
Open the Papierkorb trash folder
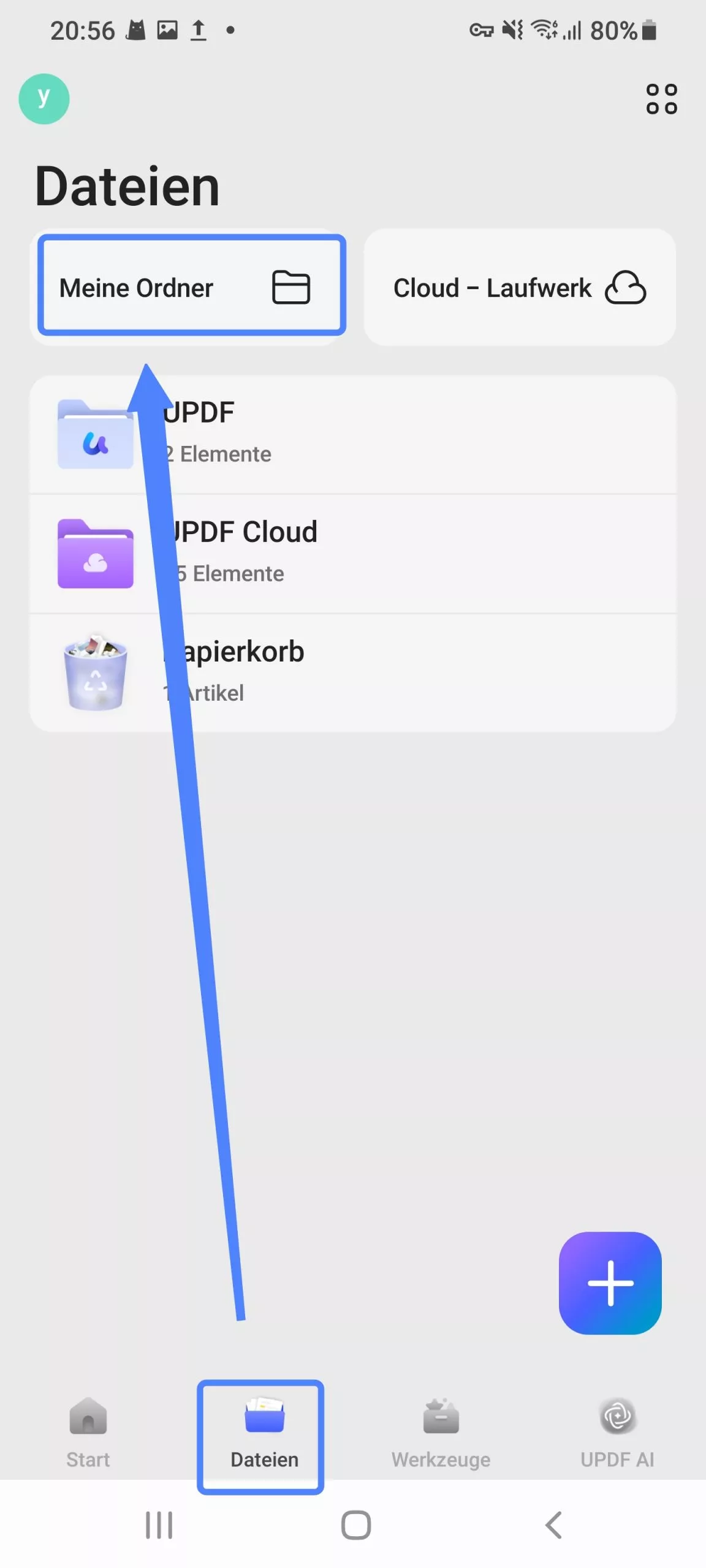[x=352, y=672]
